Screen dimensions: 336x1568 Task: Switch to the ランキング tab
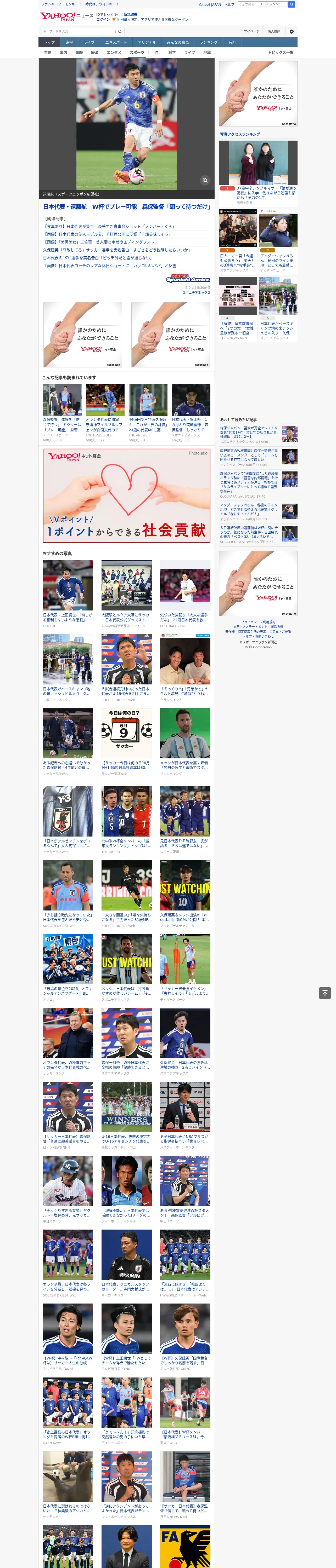point(209,43)
